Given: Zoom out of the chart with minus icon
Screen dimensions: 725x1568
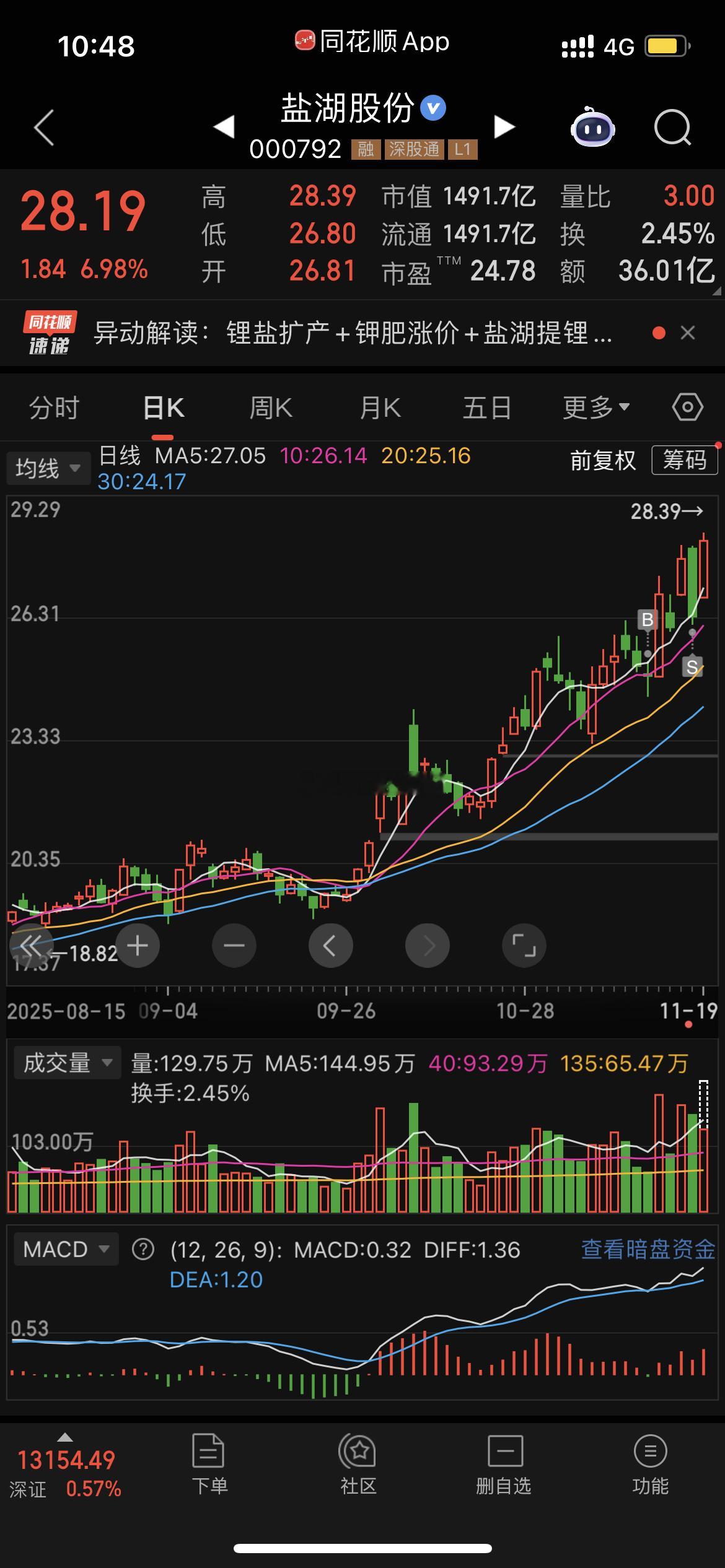Looking at the screenshot, I should click(x=234, y=946).
